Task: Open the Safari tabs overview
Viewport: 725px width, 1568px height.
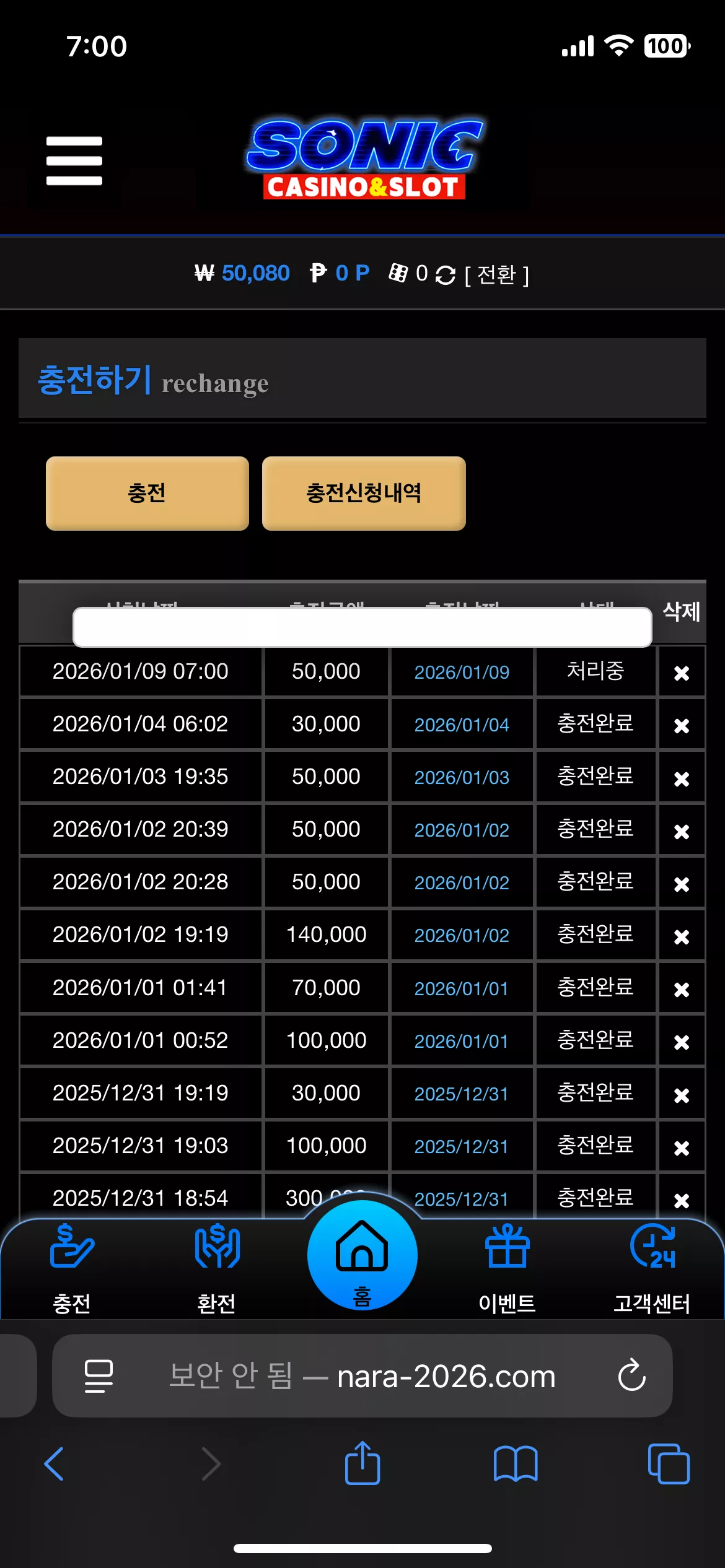Action: (x=669, y=1464)
